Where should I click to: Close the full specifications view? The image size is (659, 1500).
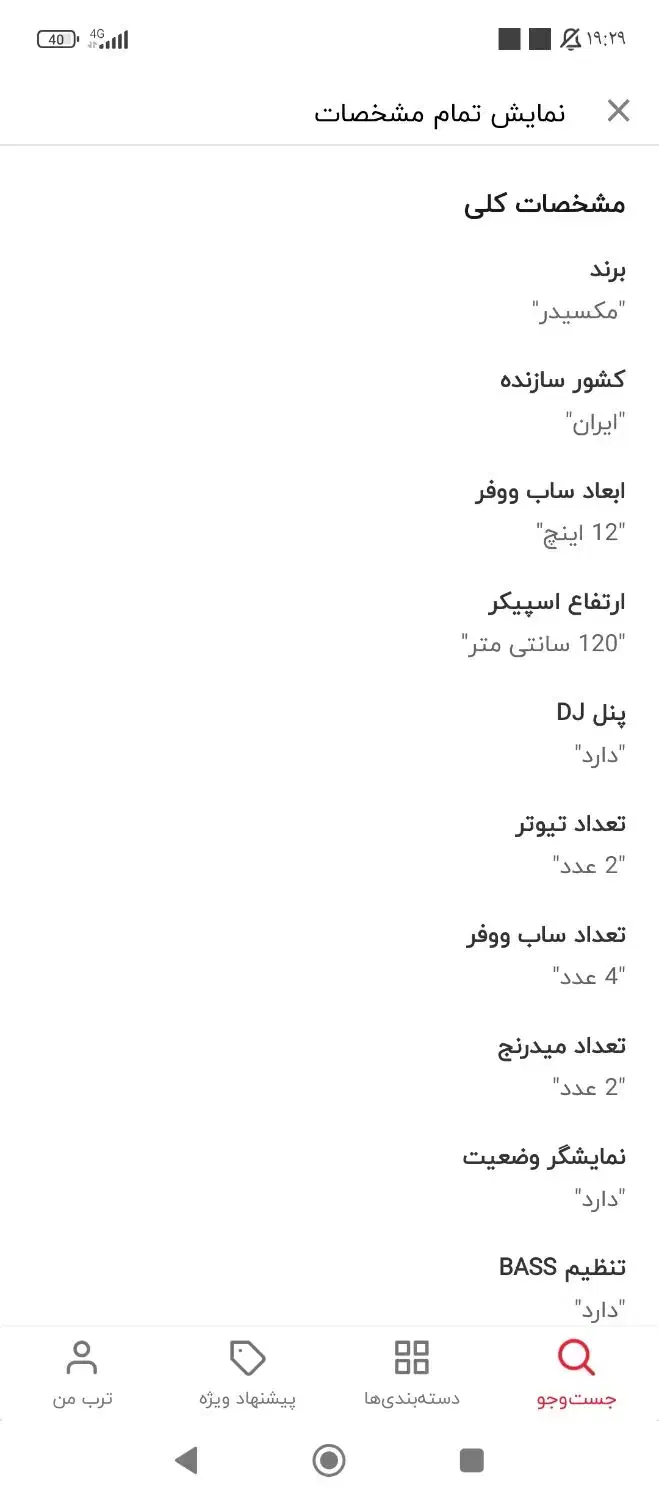pos(618,111)
